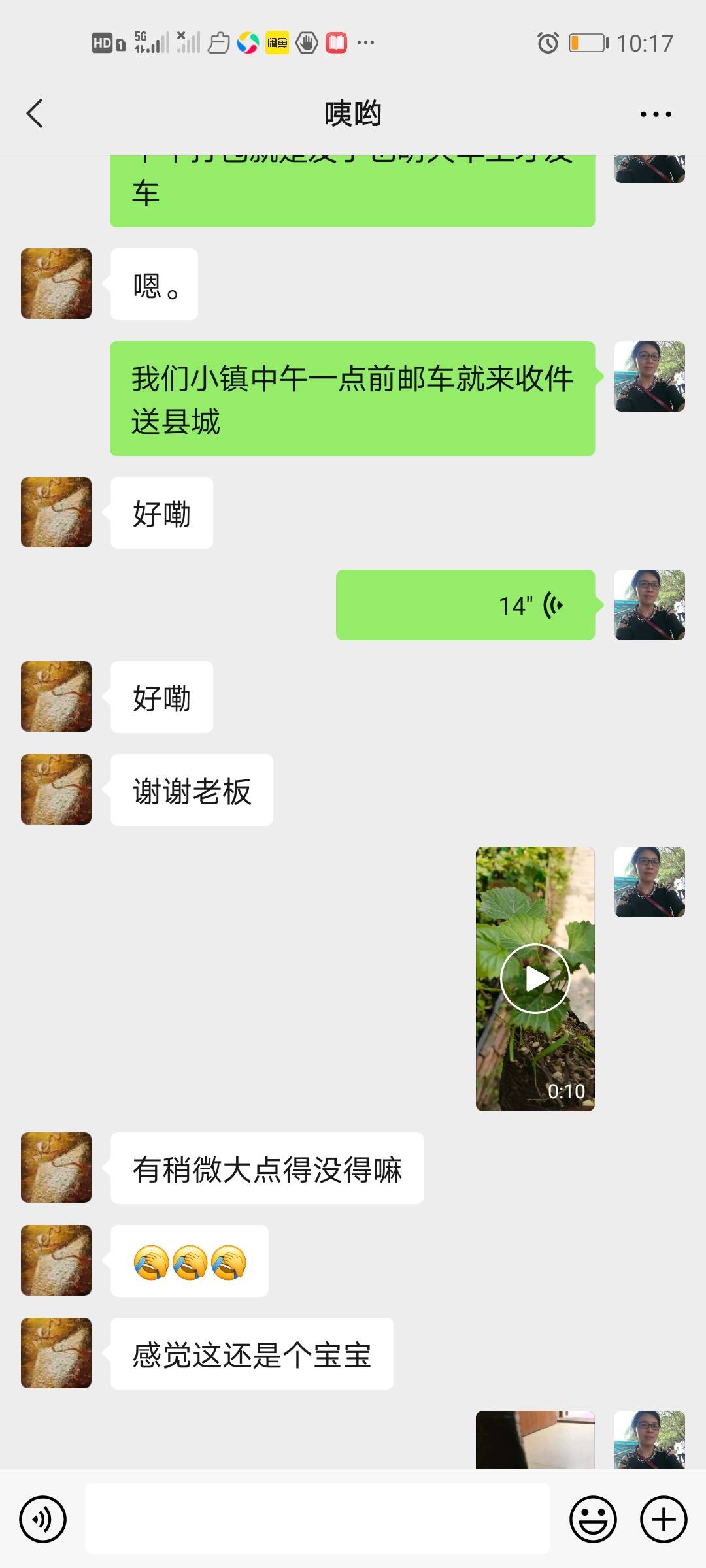This screenshot has height=1568, width=706.
Task: Open the plus attachments menu
Action: [663, 1519]
